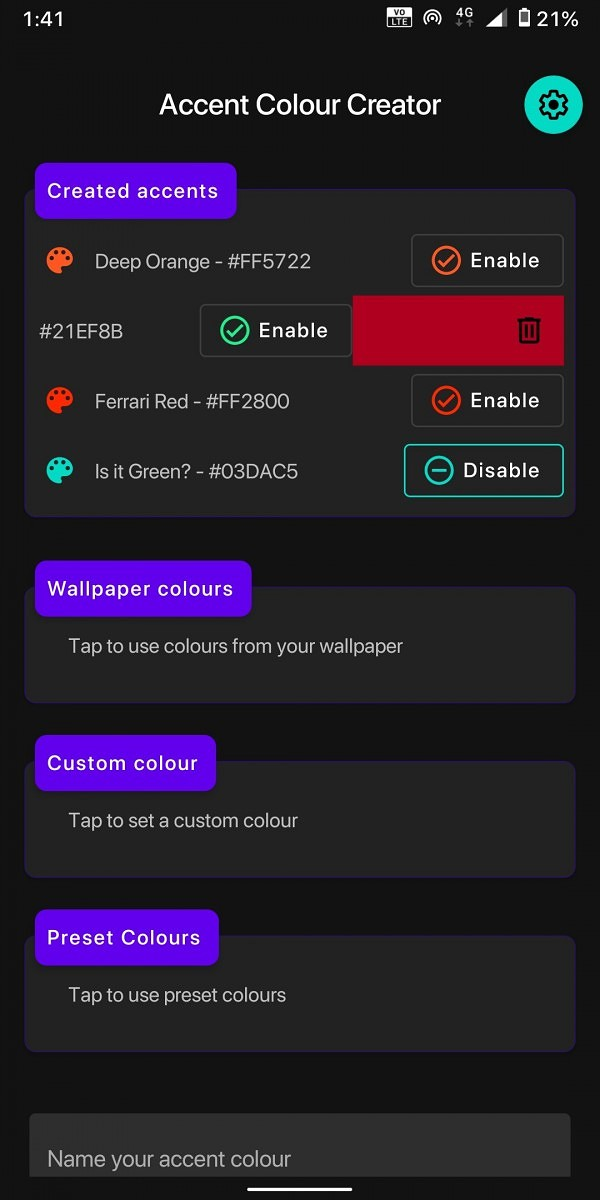Enable the #21EF8B accent
Viewport: 600px width, 1200px height.
point(276,331)
